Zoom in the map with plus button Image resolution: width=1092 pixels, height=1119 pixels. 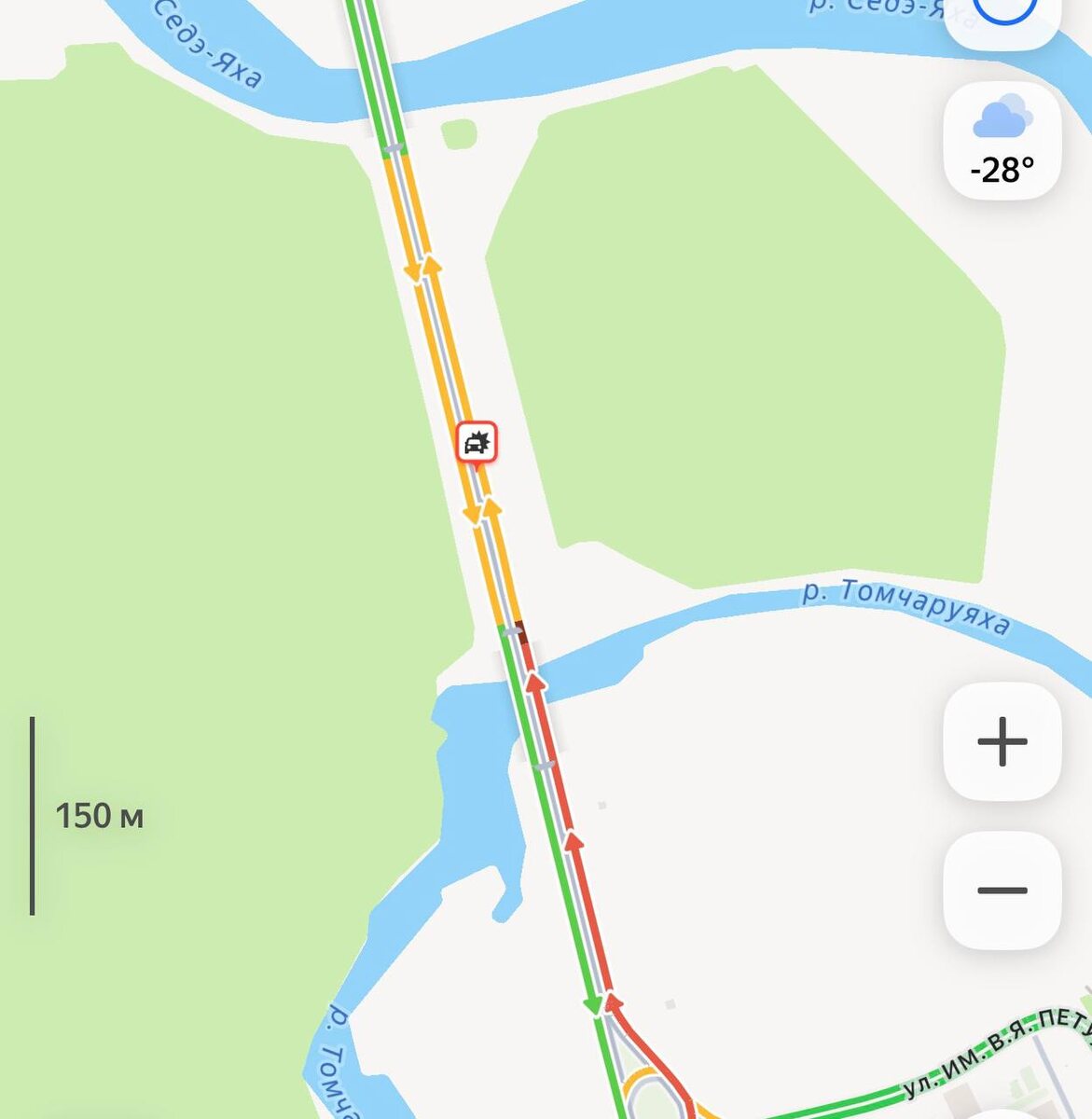(1002, 742)
